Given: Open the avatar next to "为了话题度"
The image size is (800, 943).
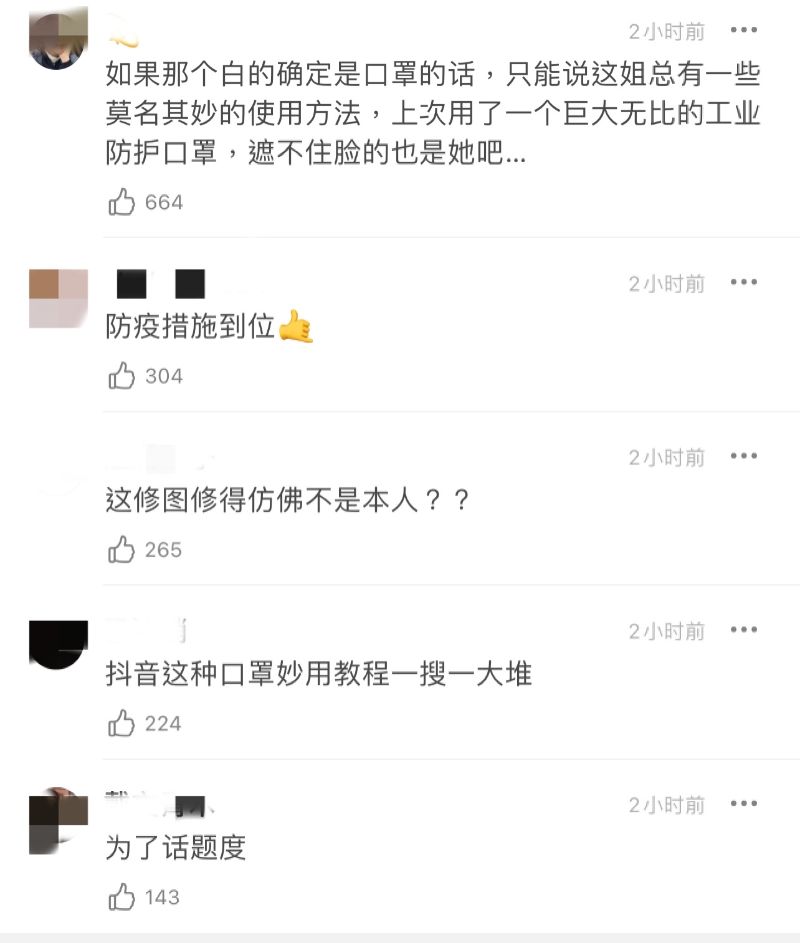Looking at the screenshot, I should [58, 820].
